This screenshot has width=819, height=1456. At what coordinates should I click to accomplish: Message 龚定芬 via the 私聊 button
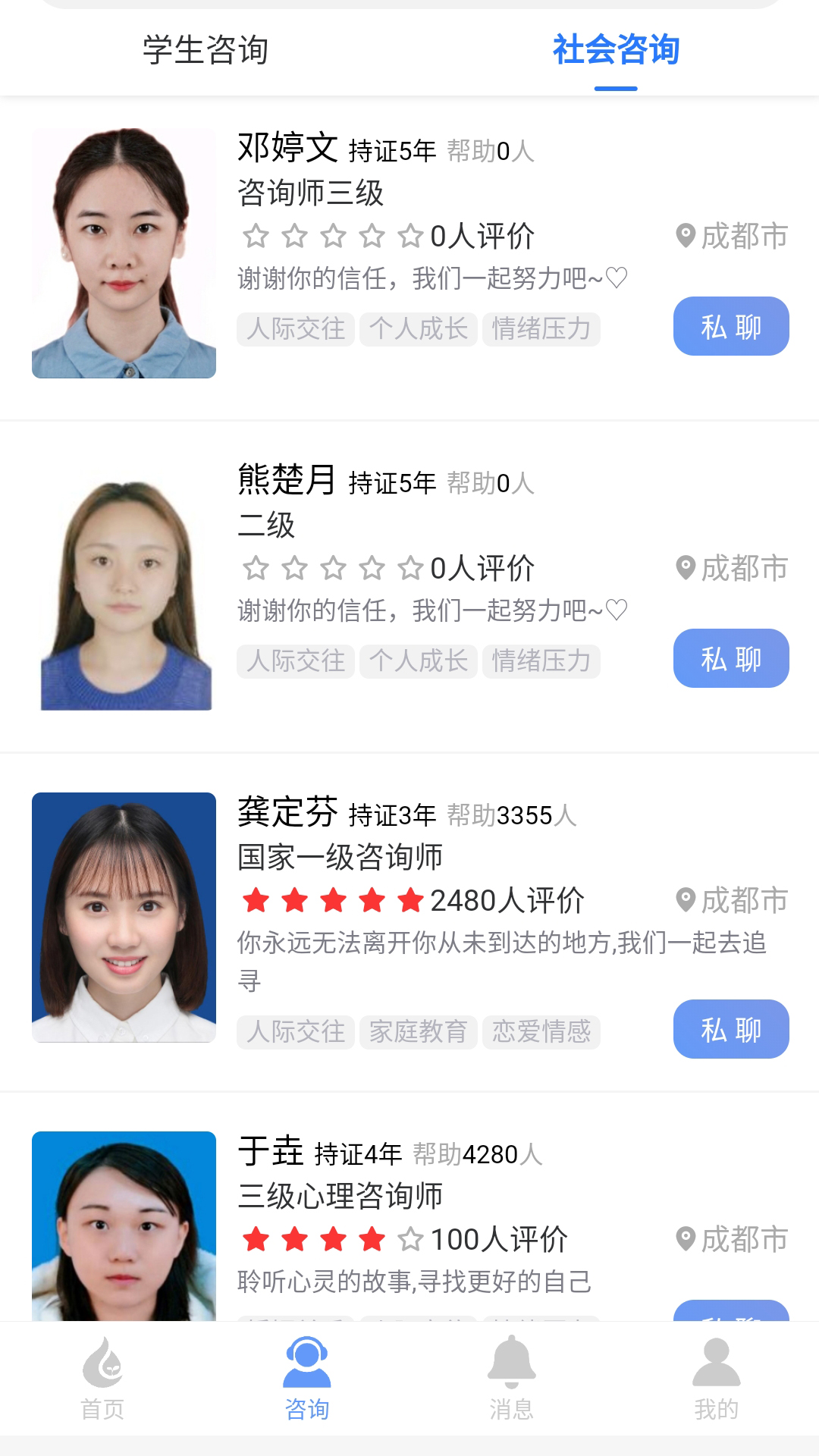tap(730, 1029)
